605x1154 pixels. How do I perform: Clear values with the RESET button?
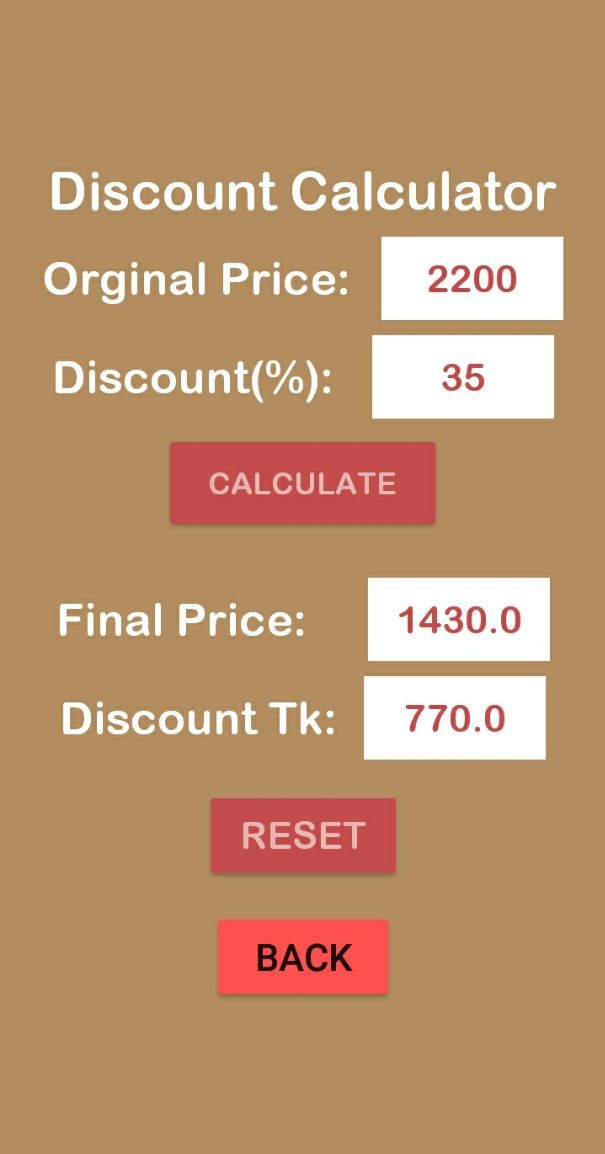coord(302,835)
